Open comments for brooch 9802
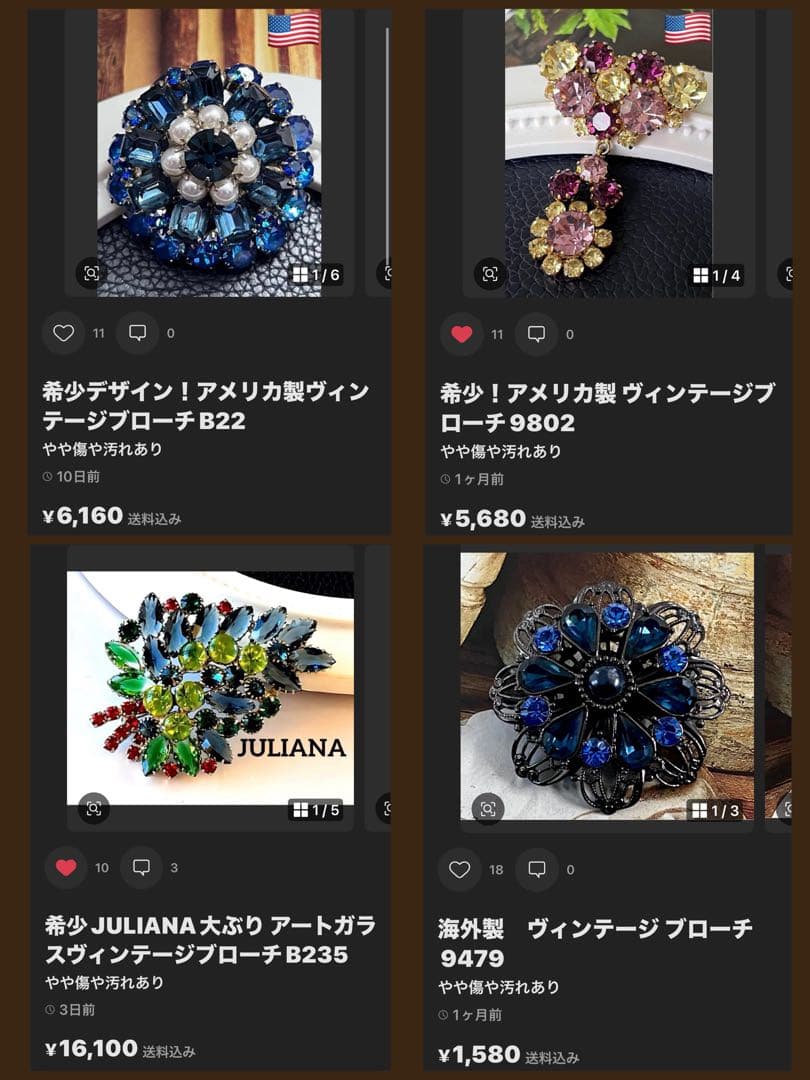This screenshot has width=810, height=1080. click(x=534, y=336)
